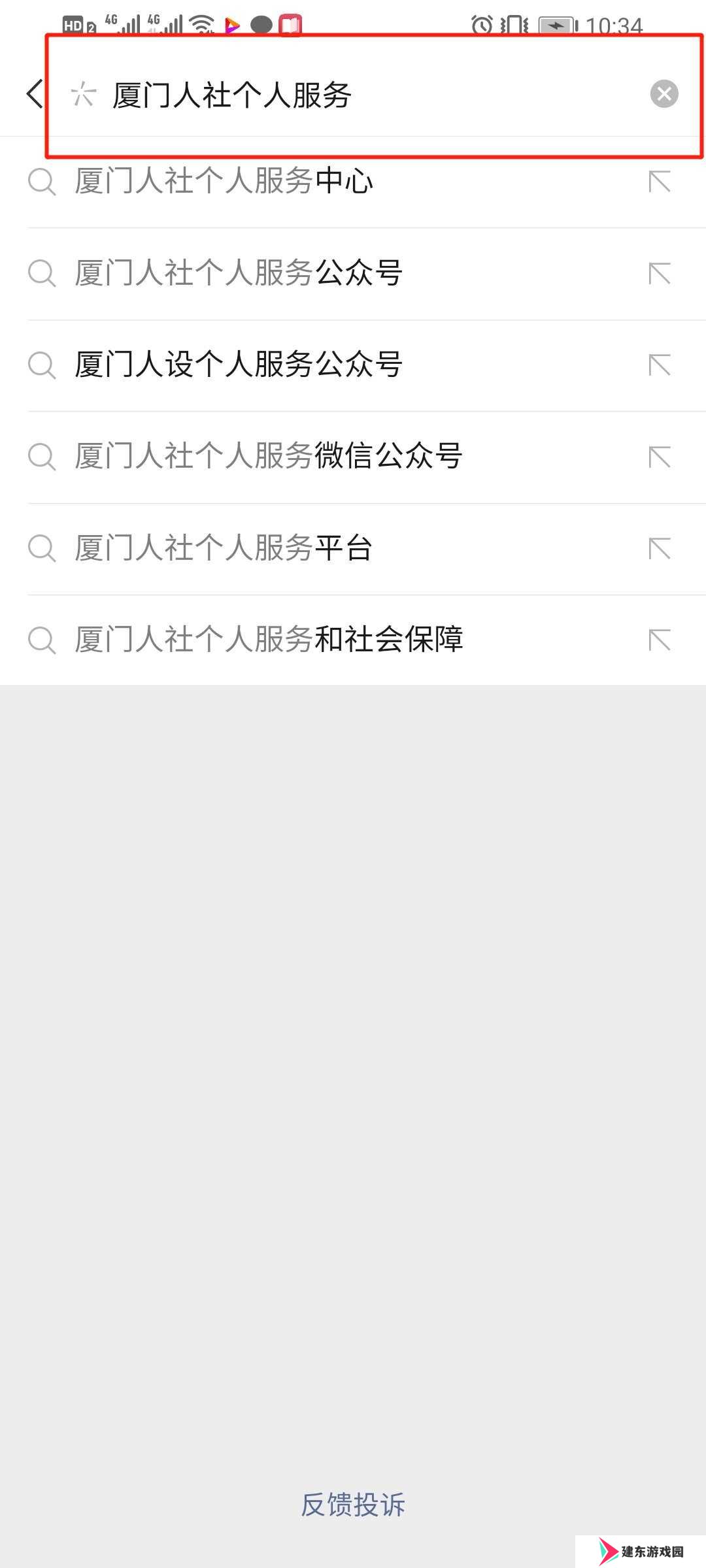Select suggestion 厦门人社个人服务平台
Viewport: 706px width, 1568px height.
click(x=353, y=548)
